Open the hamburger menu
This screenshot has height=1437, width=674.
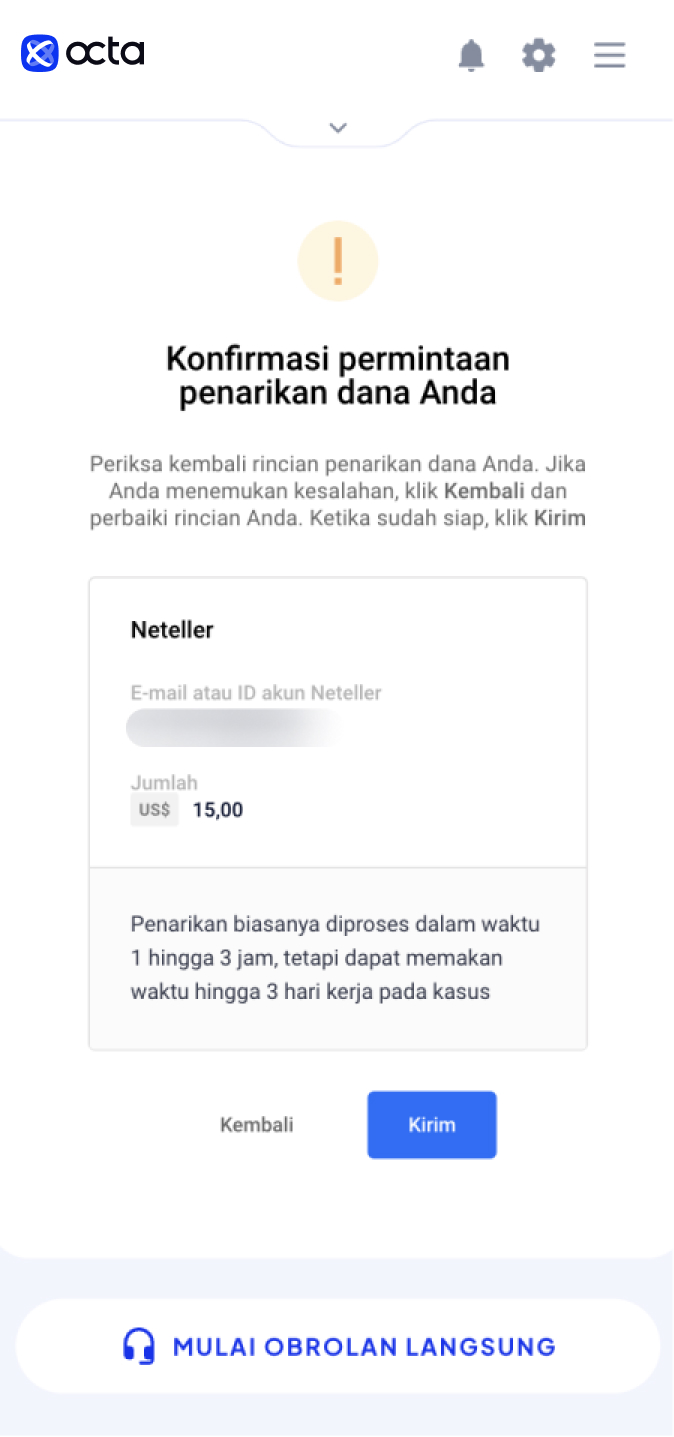(609, 55)
